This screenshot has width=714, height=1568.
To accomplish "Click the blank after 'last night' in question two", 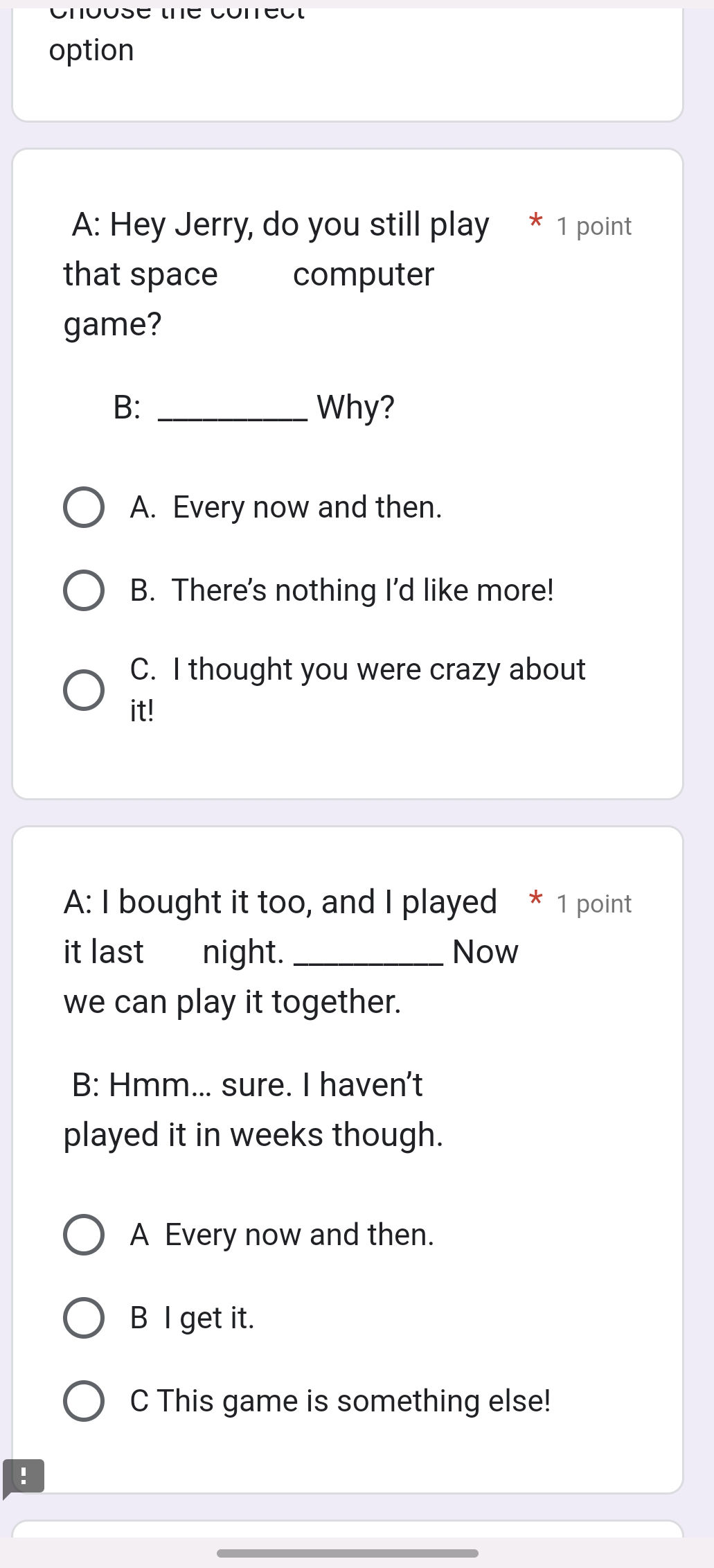I will [x=371, y=961].
